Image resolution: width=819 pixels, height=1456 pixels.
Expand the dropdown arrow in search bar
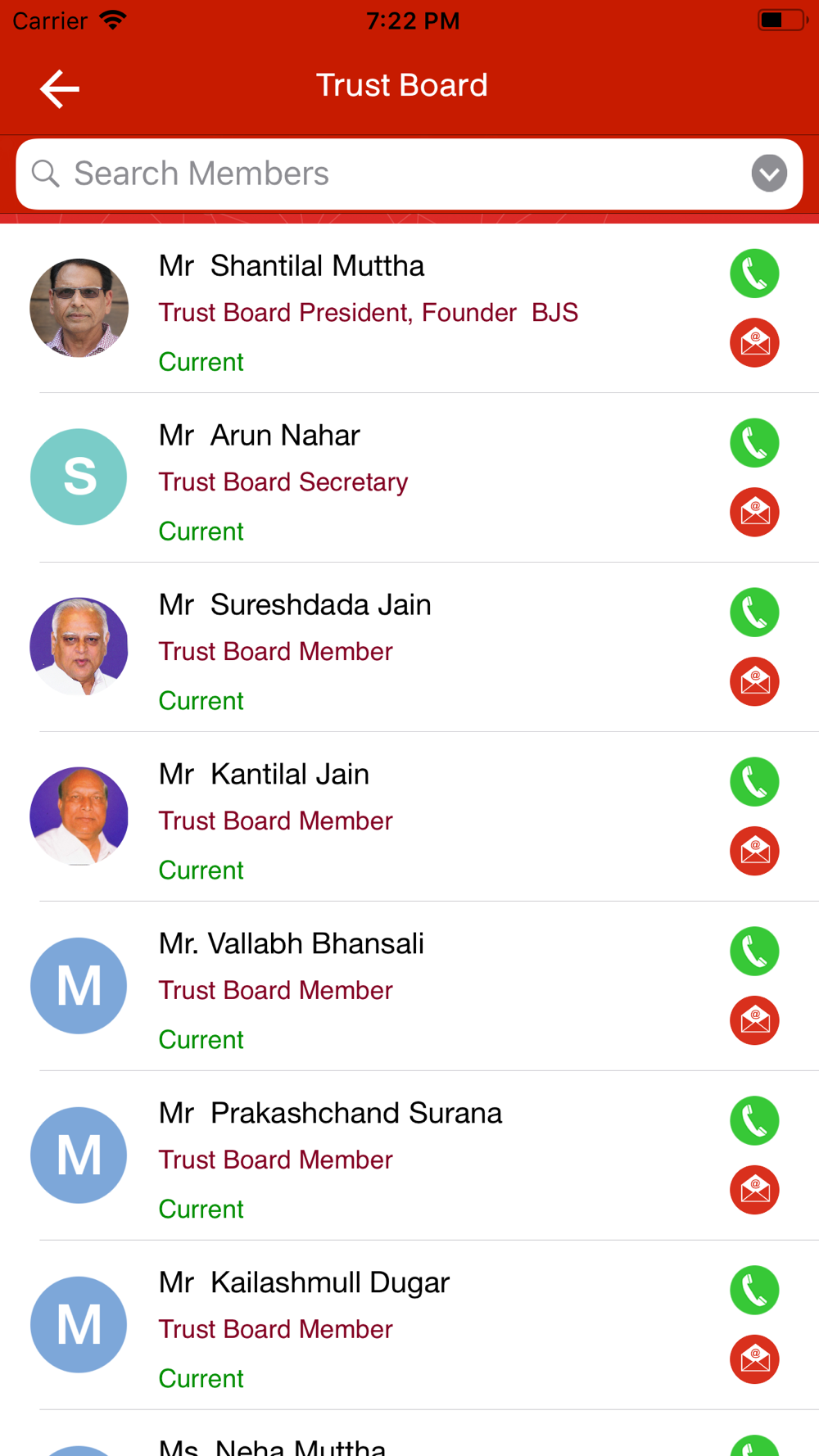(x=769, y=174)
